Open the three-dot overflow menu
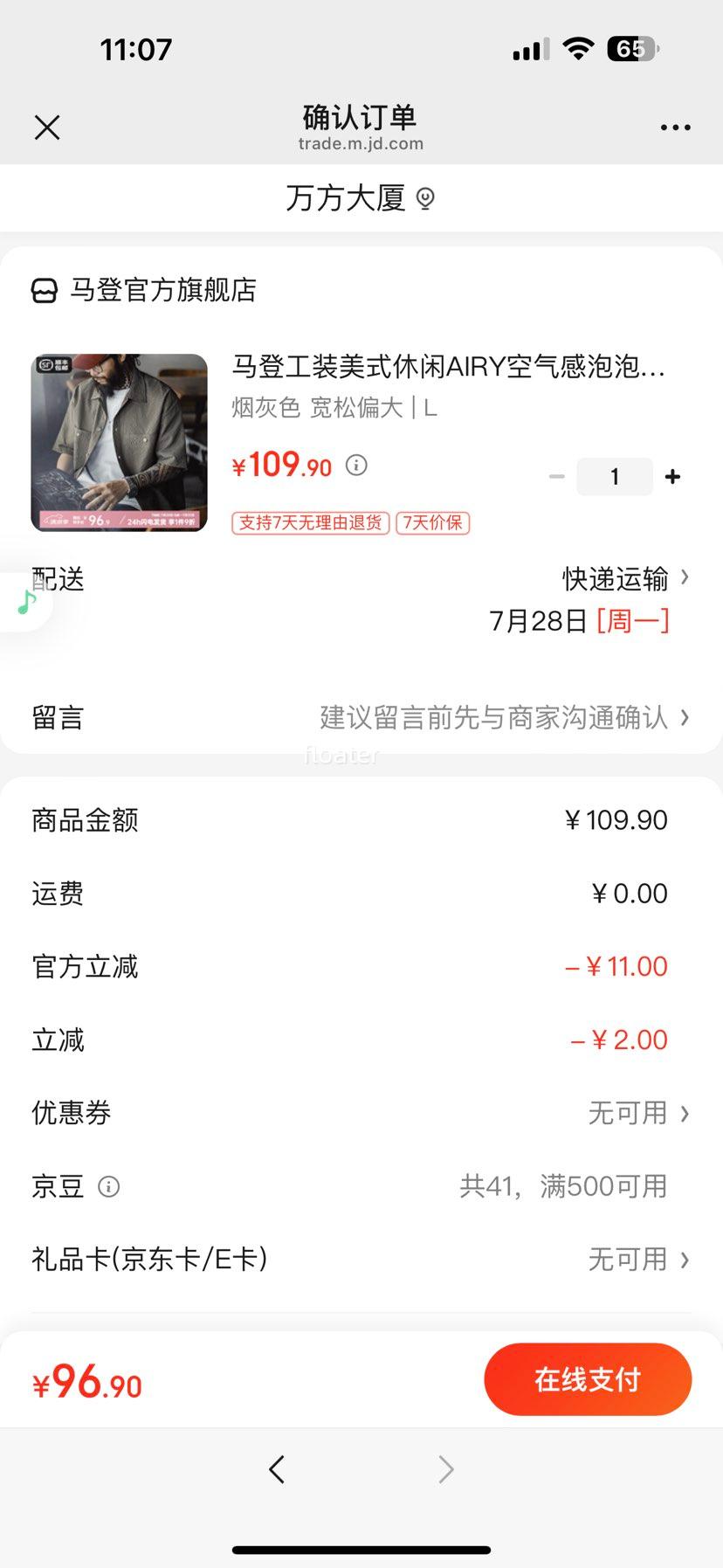Image resolution: width=723 pixels, height=1568 pixels. pyautogui.click(x=675, y=128)
